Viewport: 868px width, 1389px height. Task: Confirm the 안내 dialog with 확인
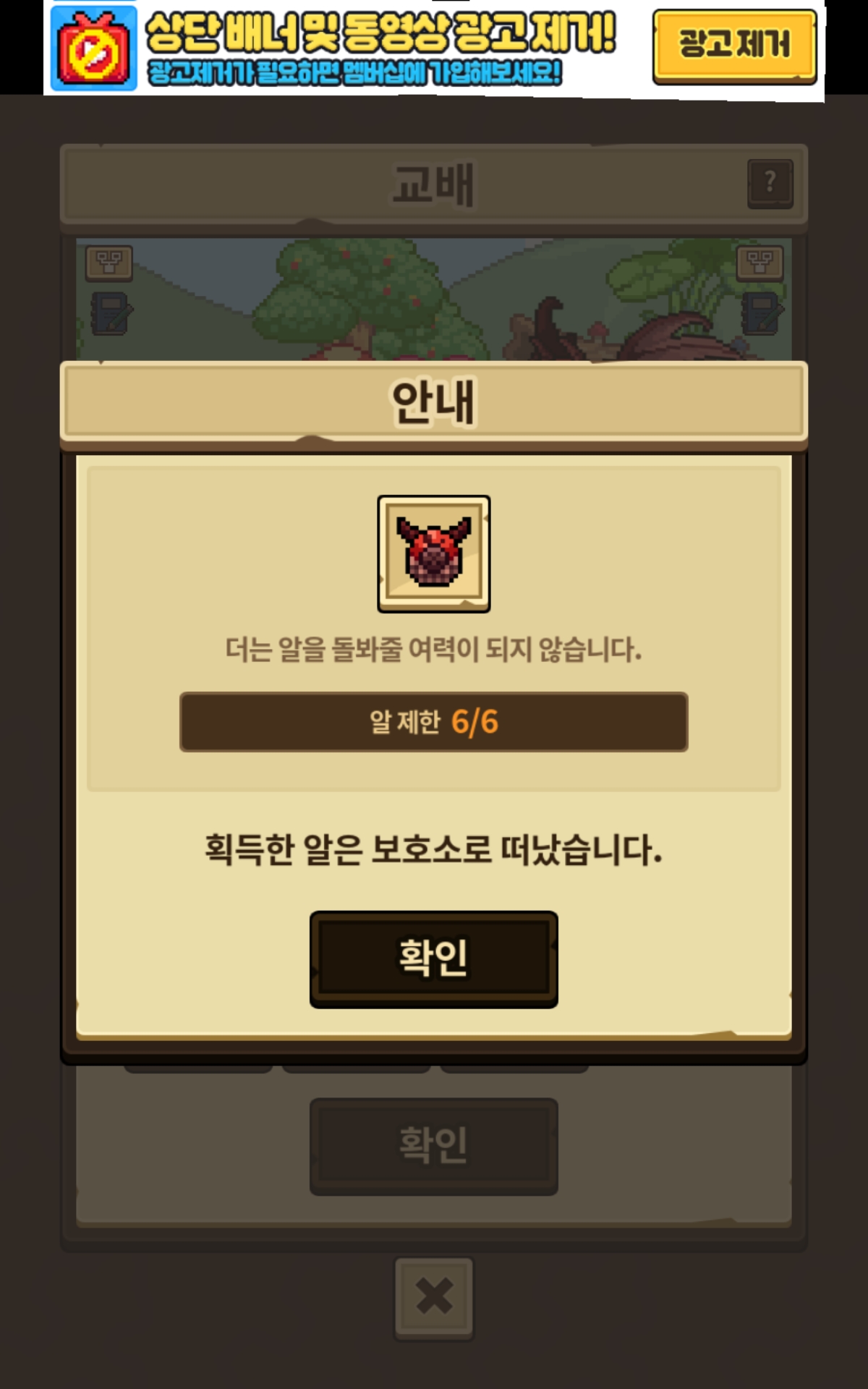[x=434, y=959]
